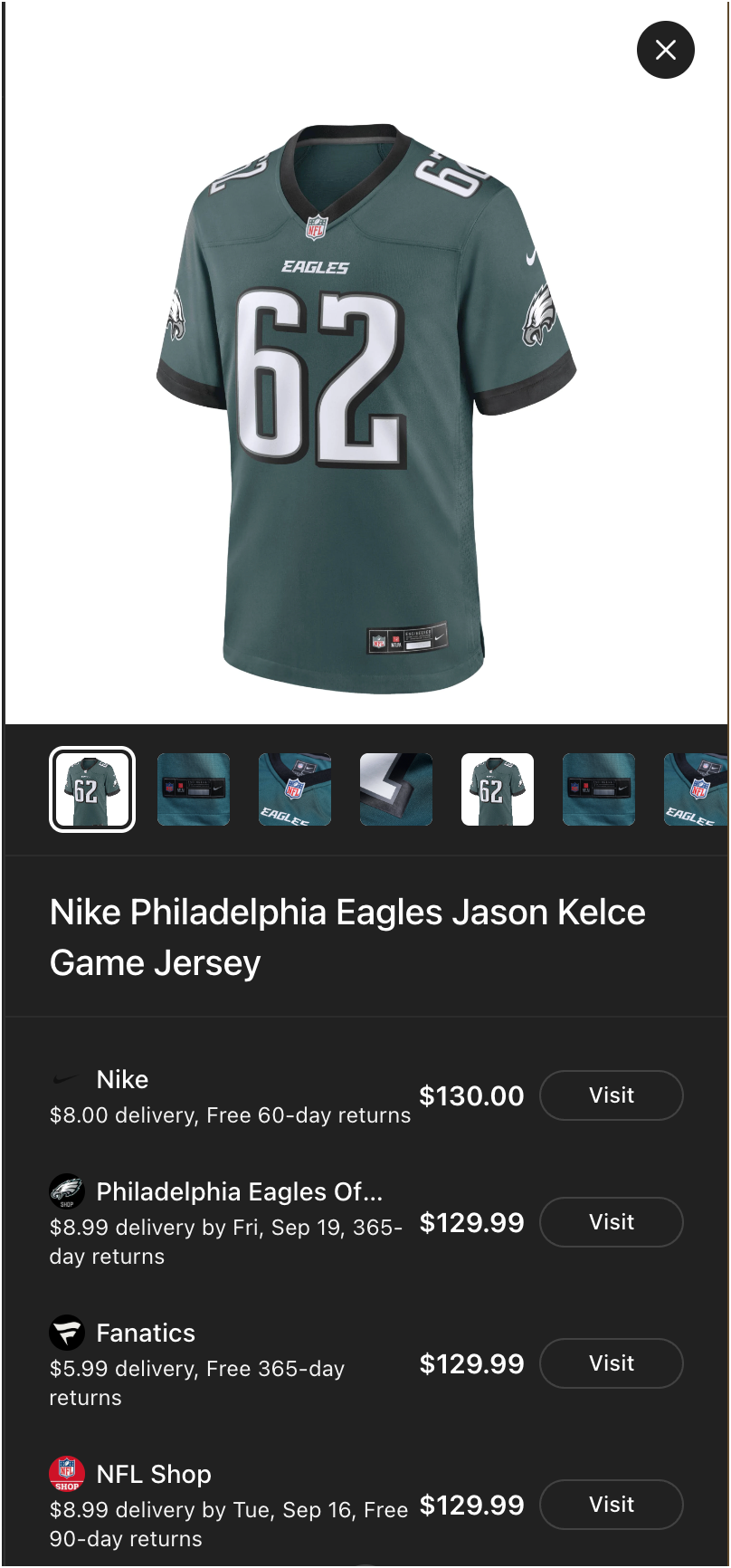731x1568 pixels.
Task: Visit the NFL Shop offer
Action: pyautogui.click(x=612, y=1505)
